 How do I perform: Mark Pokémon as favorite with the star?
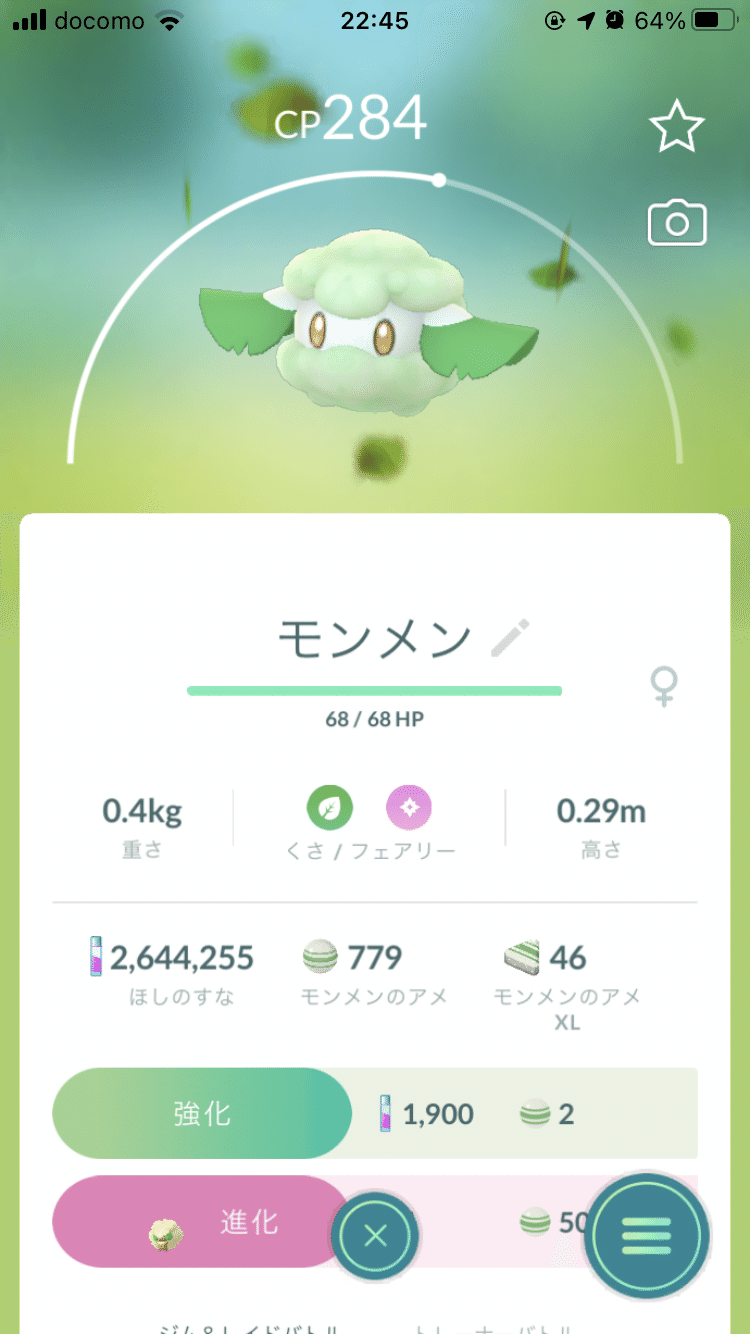677,126
